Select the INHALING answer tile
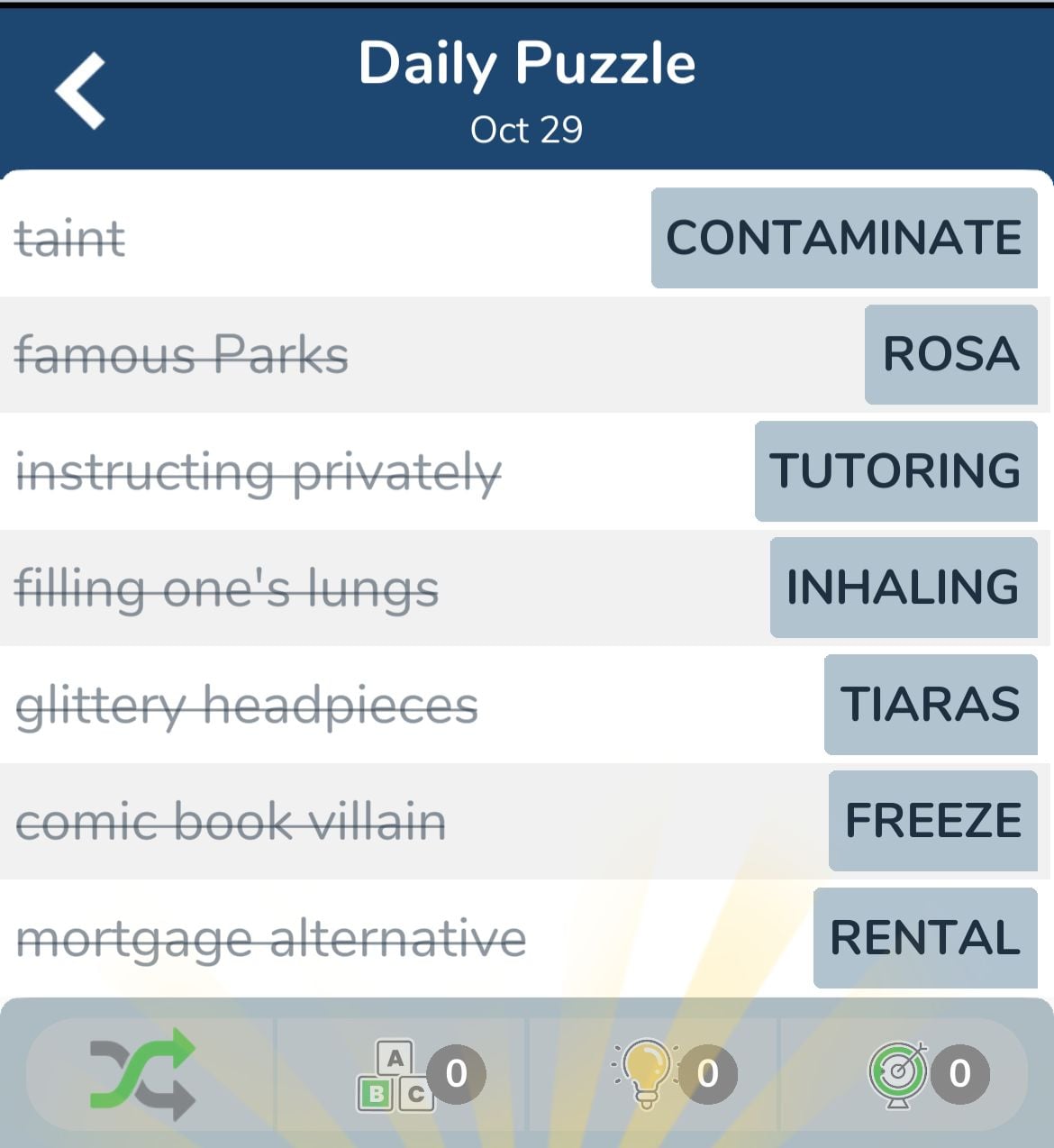 (903, 588)
